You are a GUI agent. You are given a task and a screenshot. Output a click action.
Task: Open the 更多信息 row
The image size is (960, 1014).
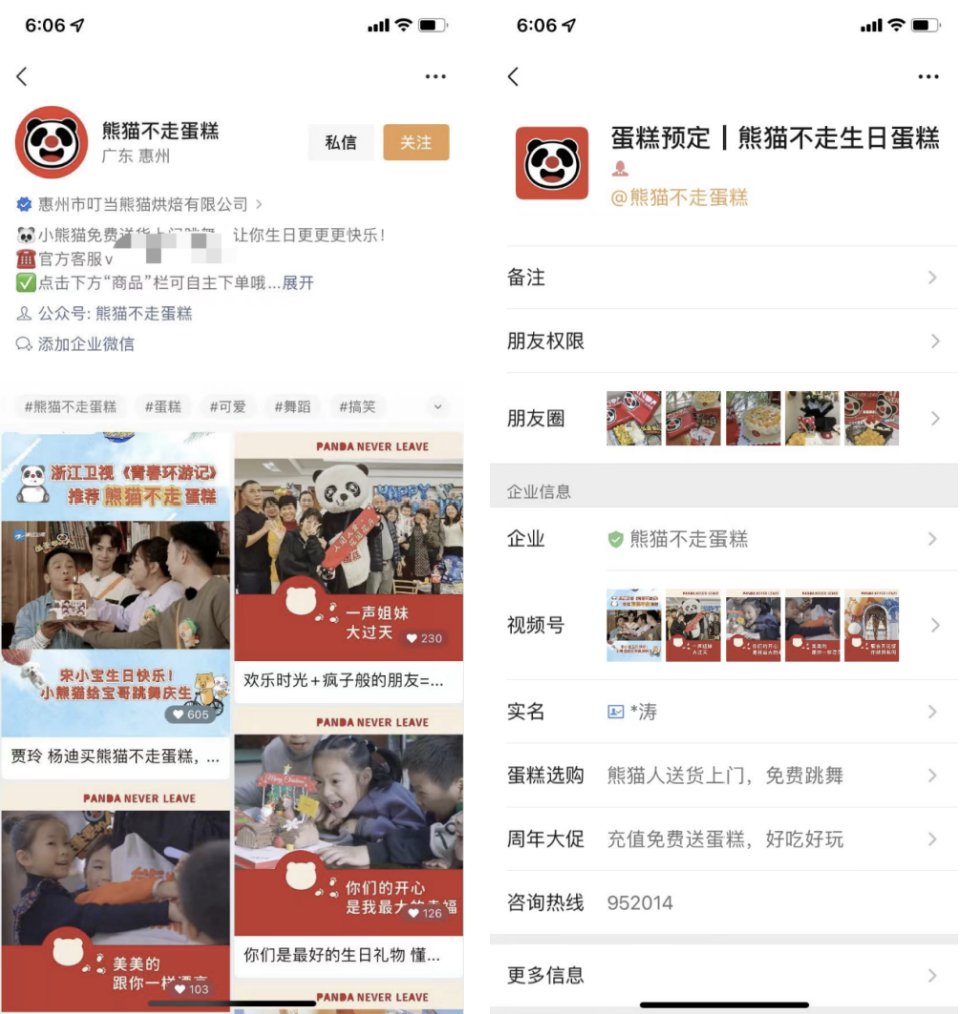(x=723, y=975)
